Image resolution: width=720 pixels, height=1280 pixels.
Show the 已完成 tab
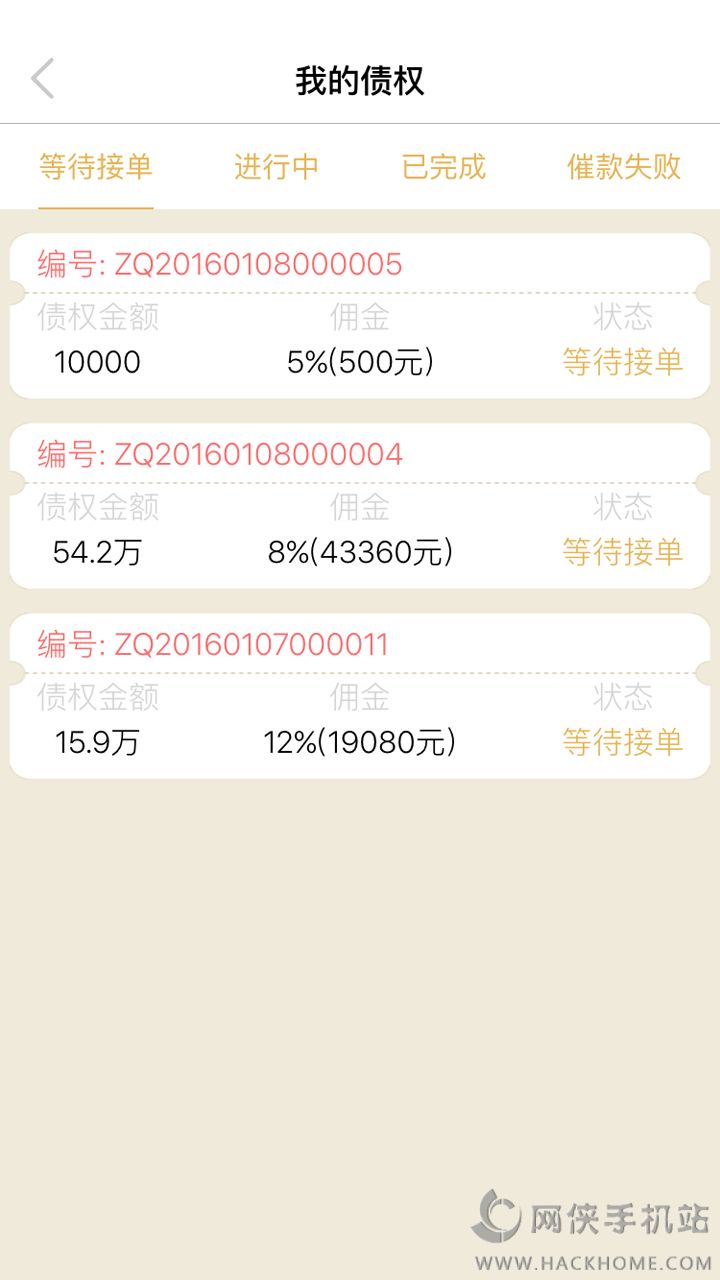444,167
